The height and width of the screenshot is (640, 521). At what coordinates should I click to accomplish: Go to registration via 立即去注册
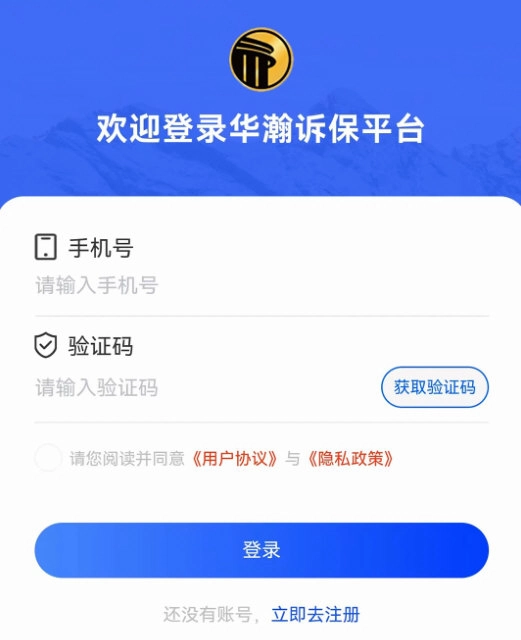click(x=316, y=614)
